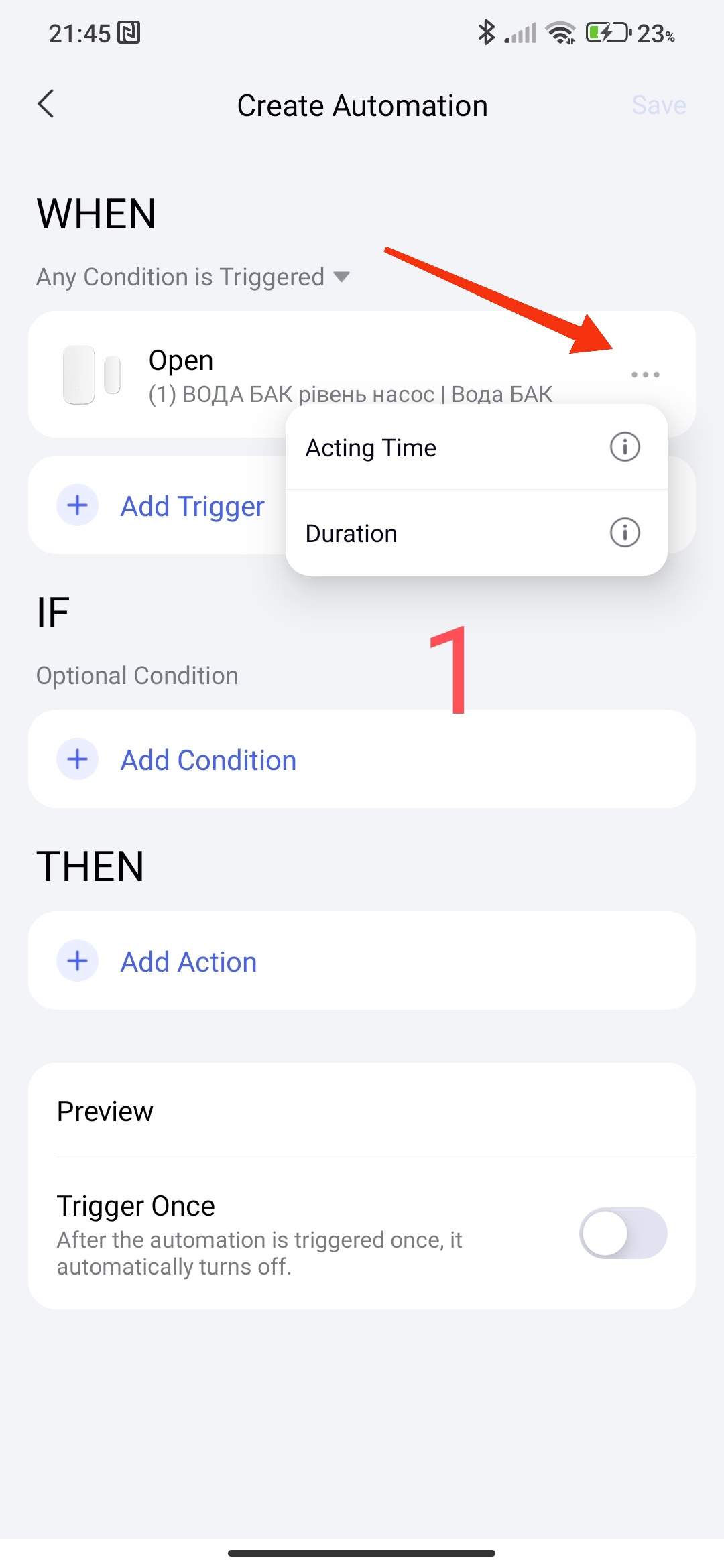This screenshot has height=1568, width=724.
Task: View info about Duration
Action: 624,533
